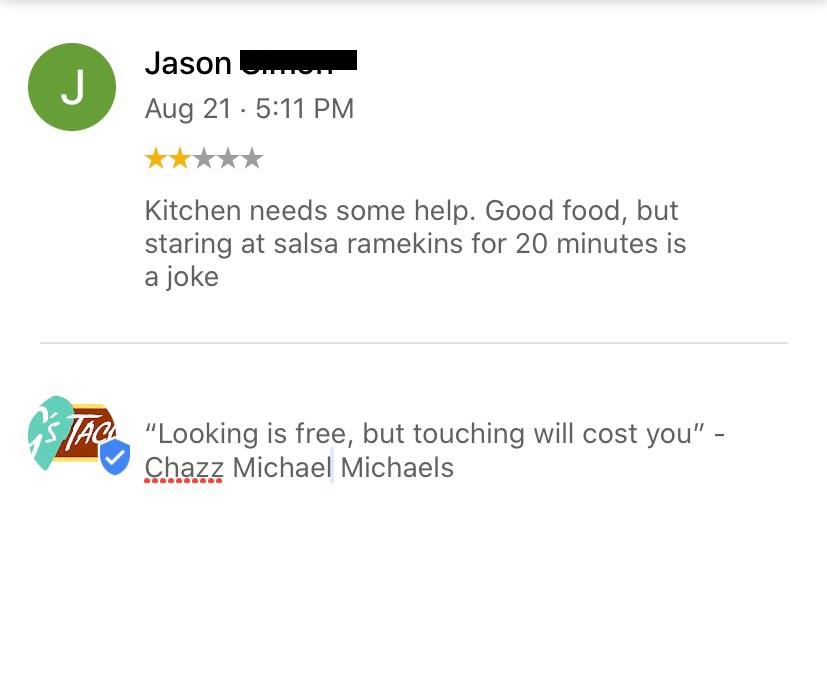The height and width of the screenshot is (685, 827).
Task: Open Jason's profile avatar
Action: [x=72, y=87]
